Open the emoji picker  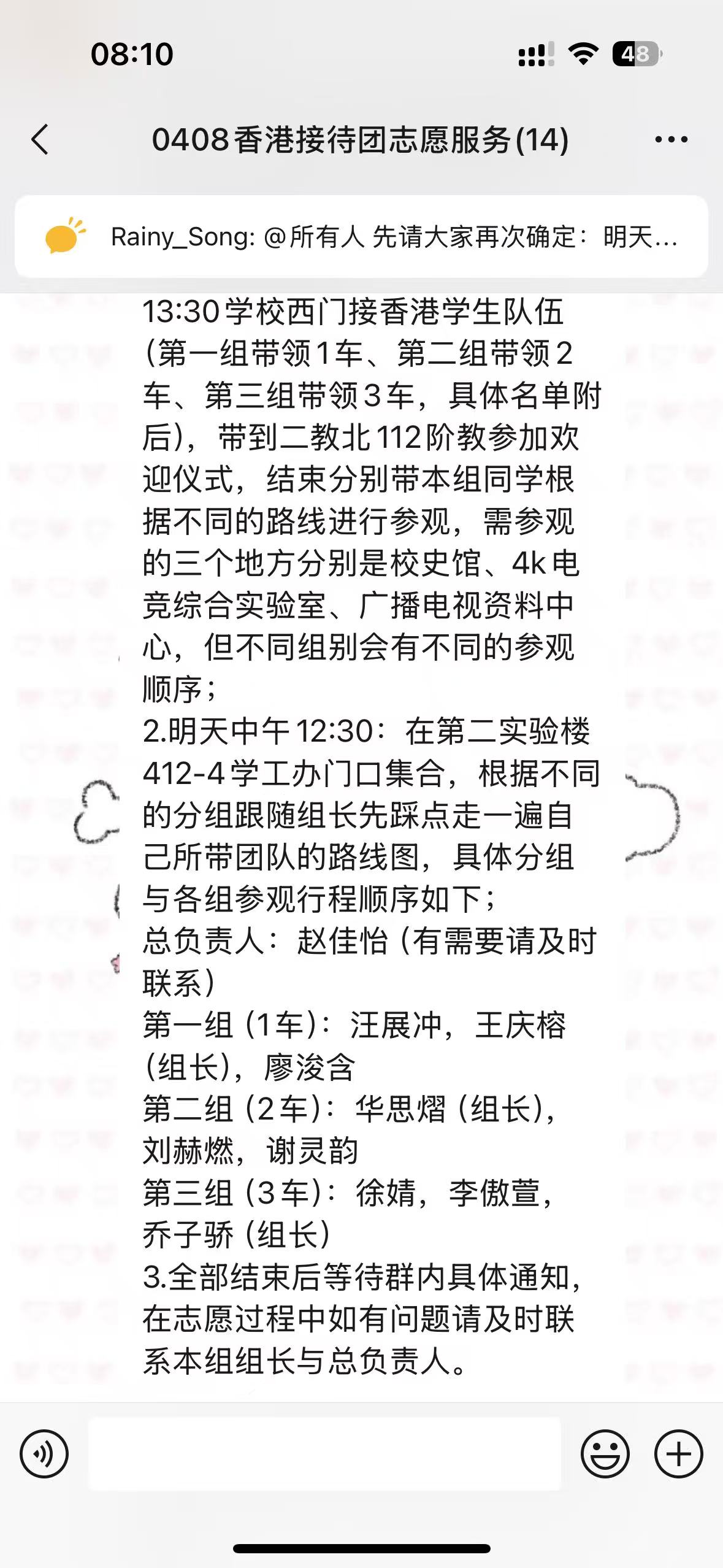[x=605, y=1453]
